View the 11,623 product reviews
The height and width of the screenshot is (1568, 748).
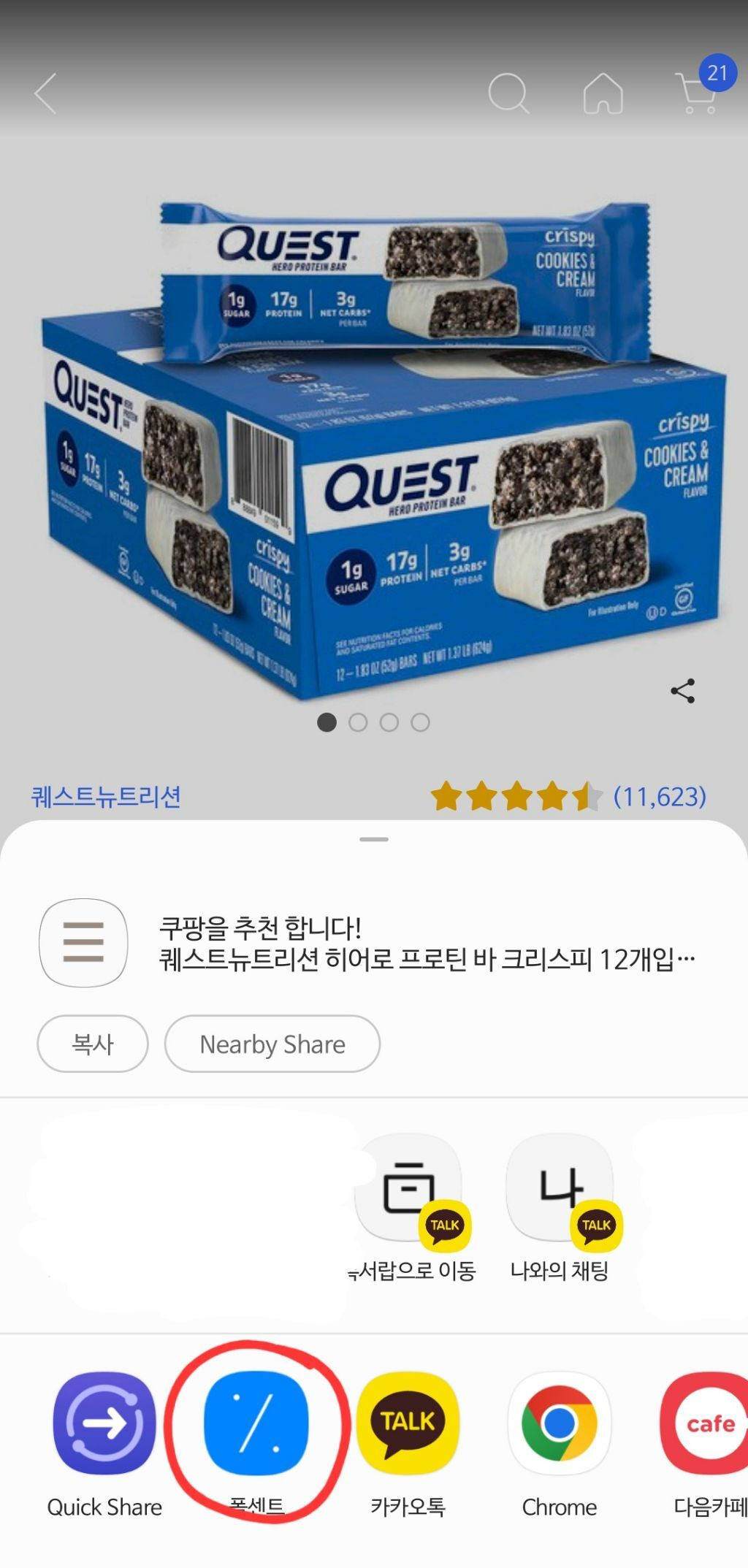659,797
